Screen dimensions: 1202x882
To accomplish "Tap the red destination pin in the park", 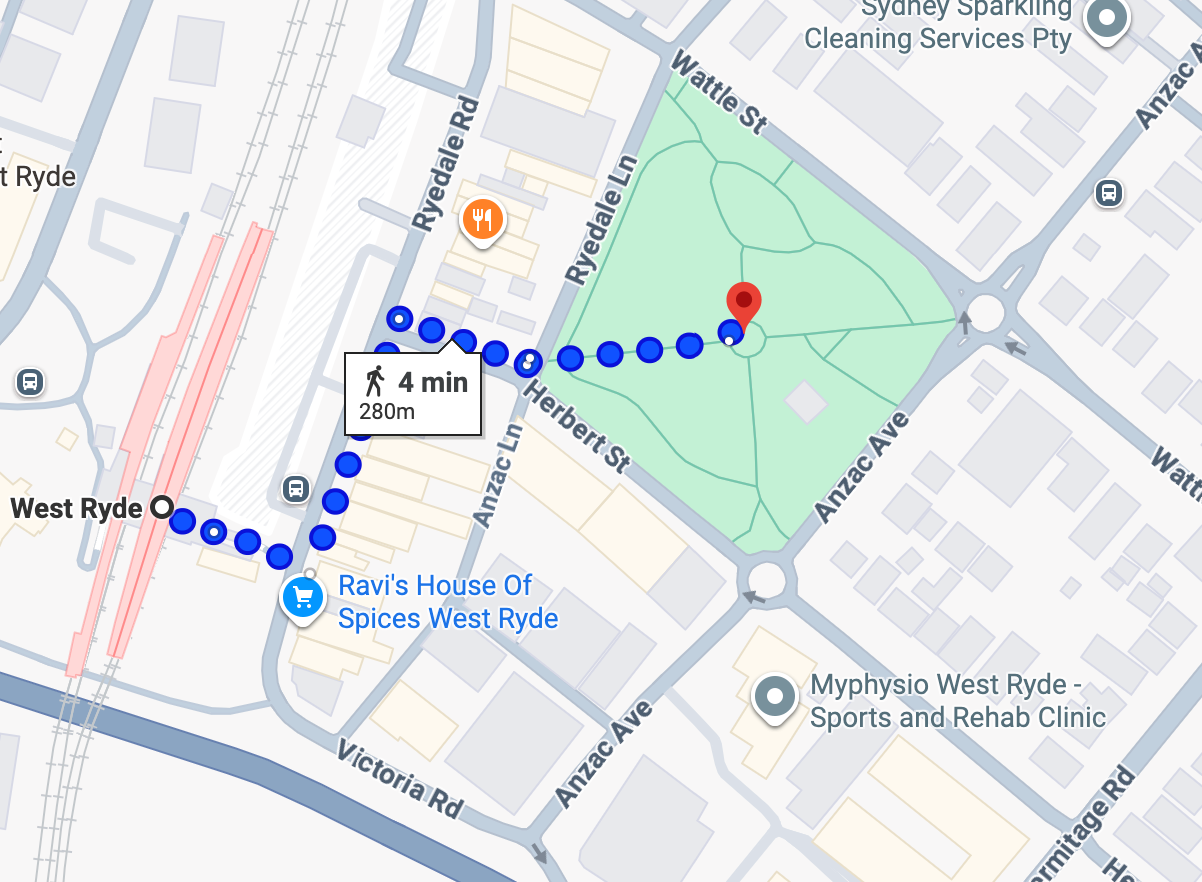I will pos(743,302).
